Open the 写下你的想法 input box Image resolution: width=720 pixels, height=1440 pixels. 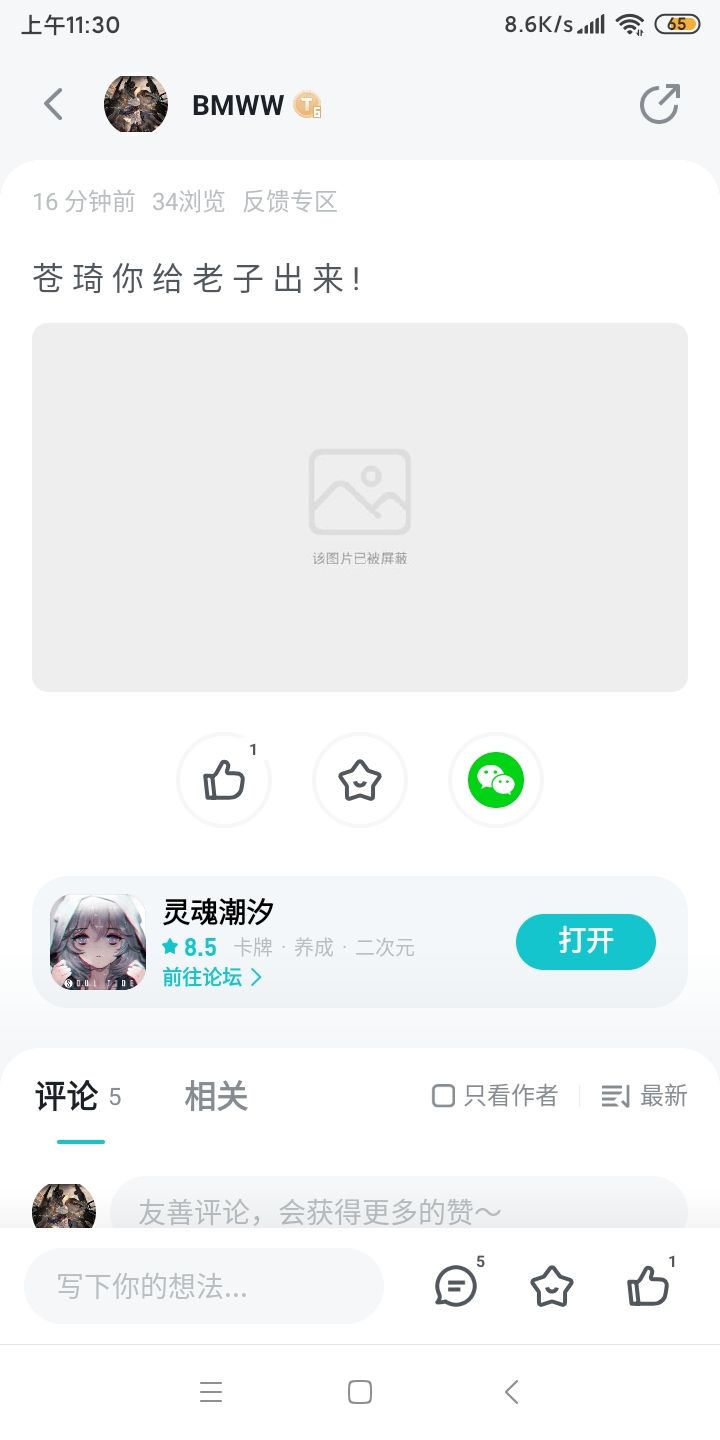tap(204, 1286)
